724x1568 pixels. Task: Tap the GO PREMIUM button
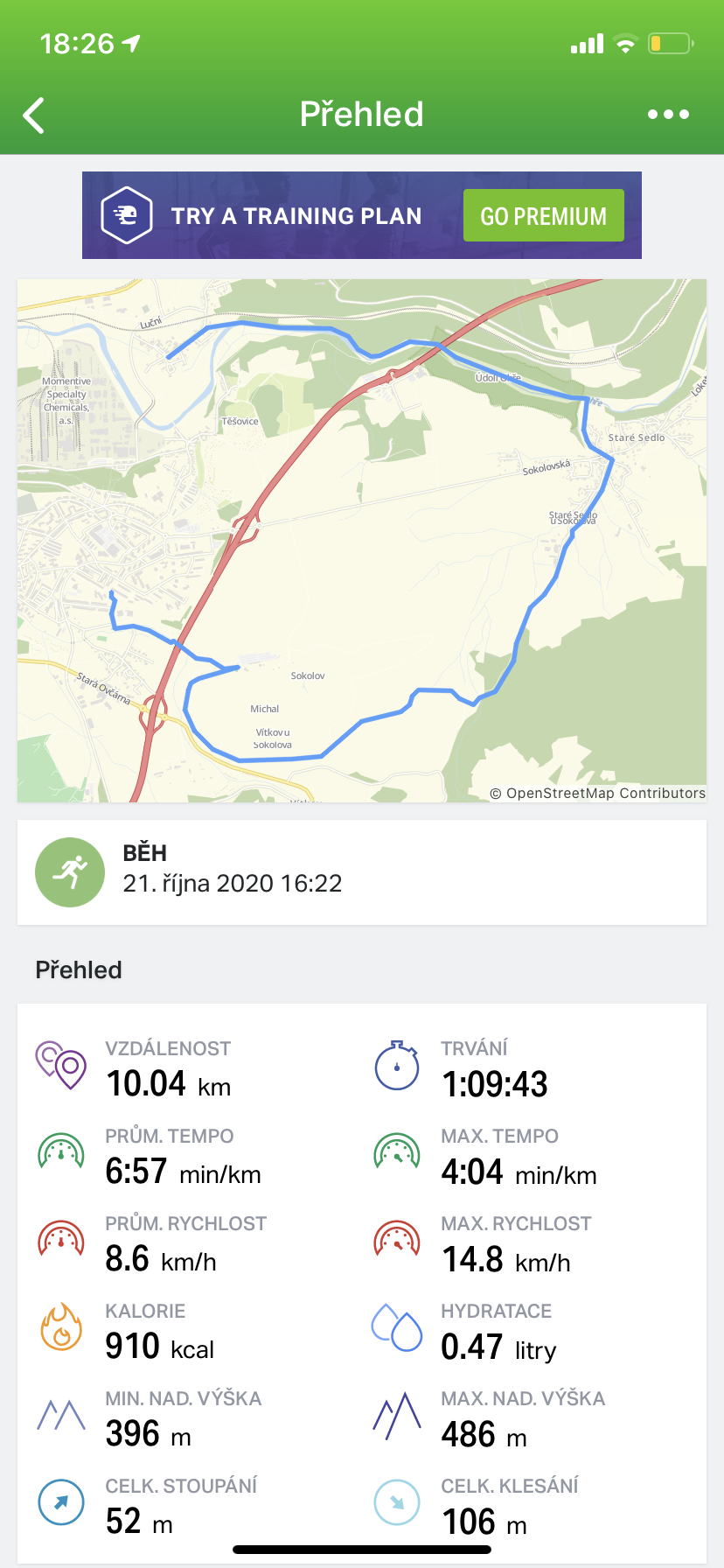click(x=543, y=215)
